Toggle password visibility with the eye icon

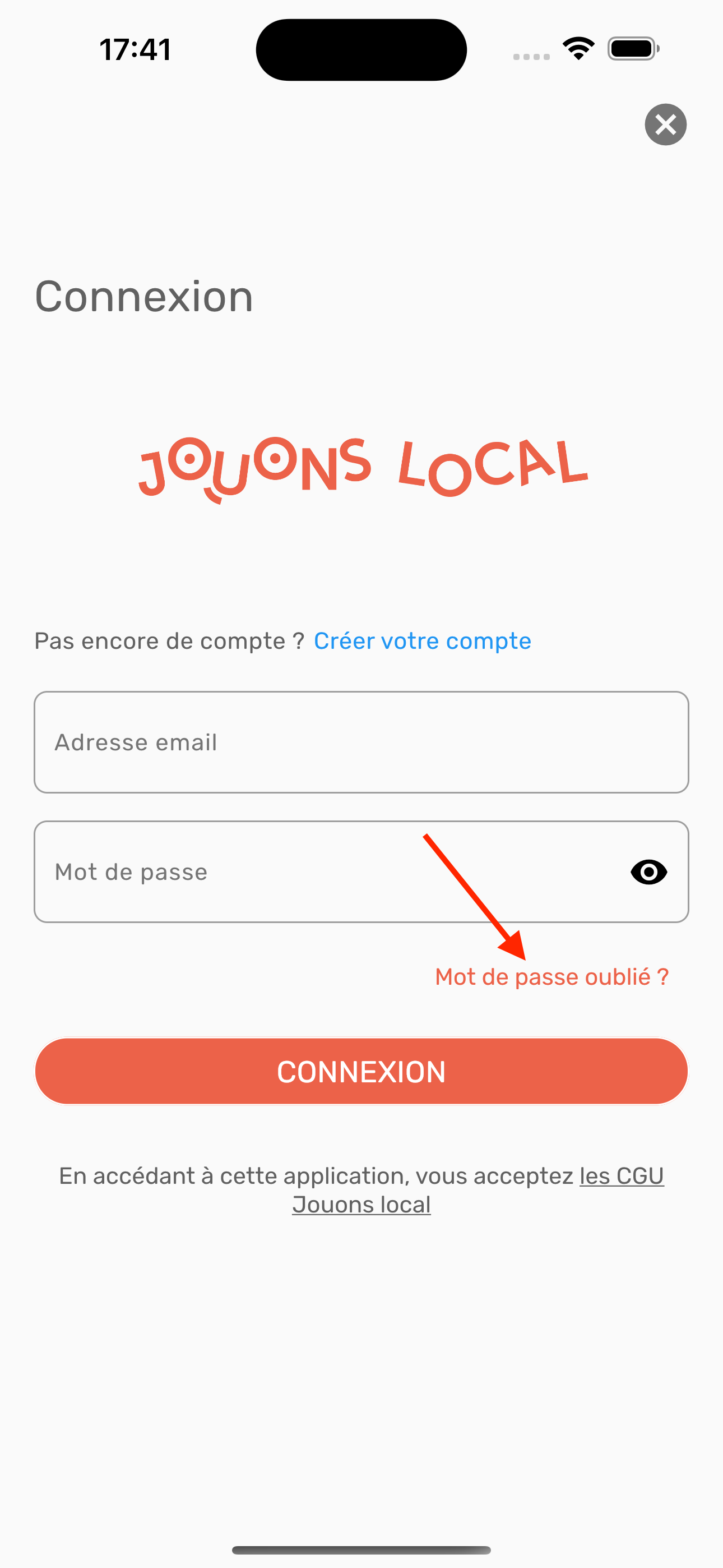pyautogui.click(x=648, y=871)
